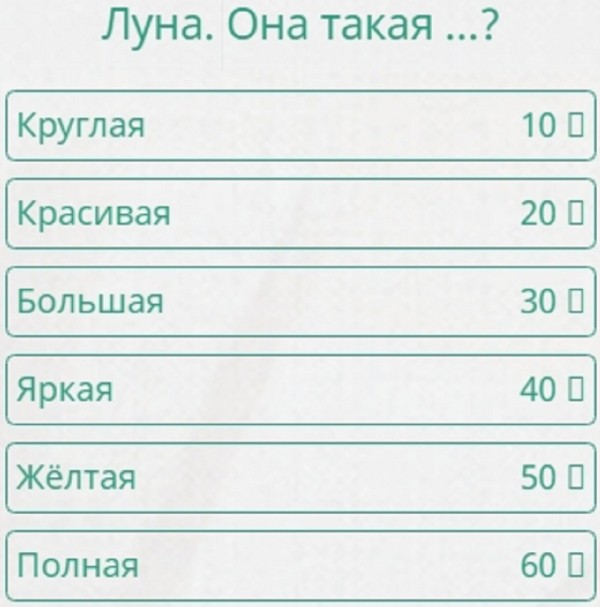Select the Полная answer worth 60

pos(300,565)
